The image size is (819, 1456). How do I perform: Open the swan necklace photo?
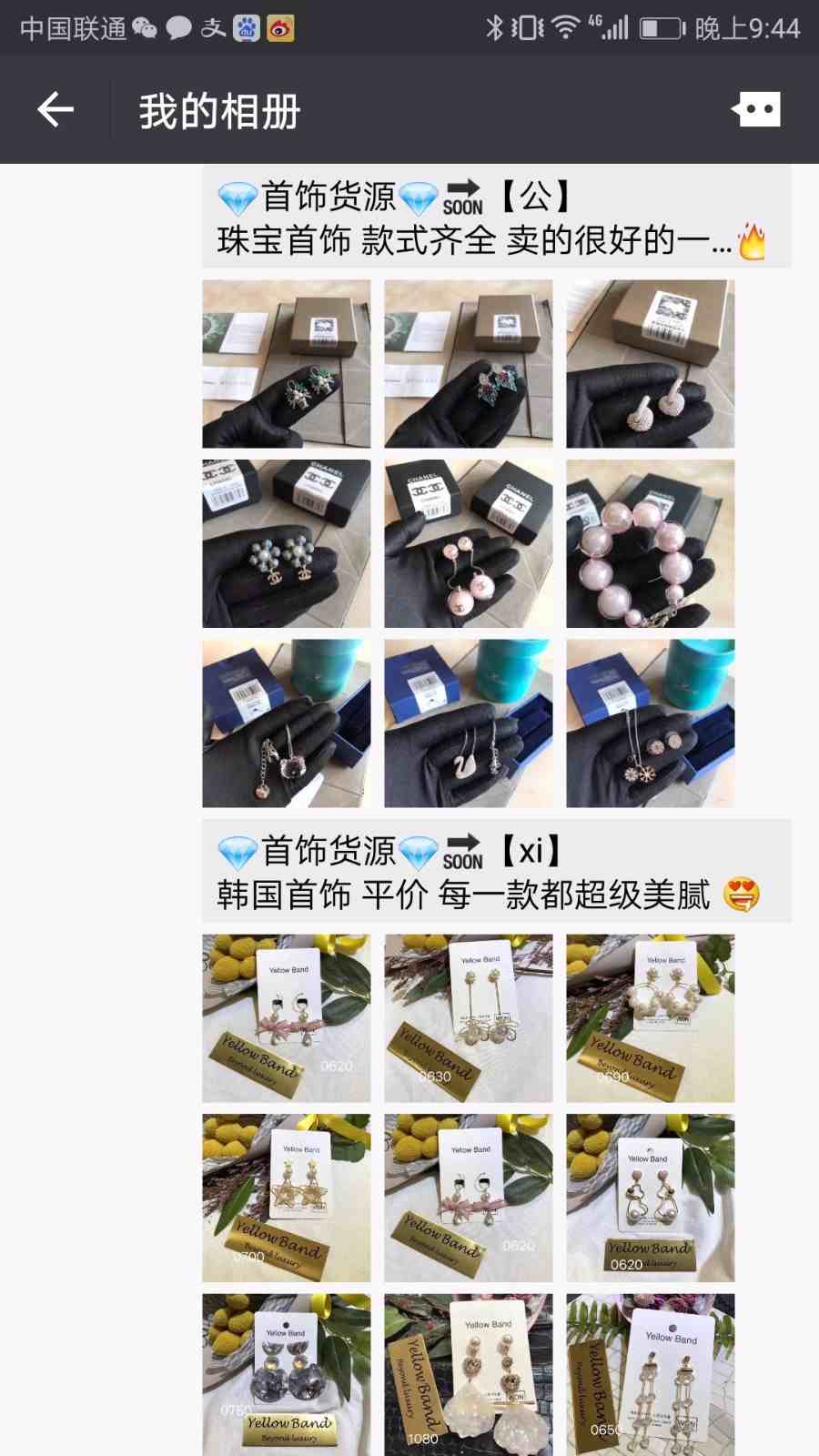(468, 723)
